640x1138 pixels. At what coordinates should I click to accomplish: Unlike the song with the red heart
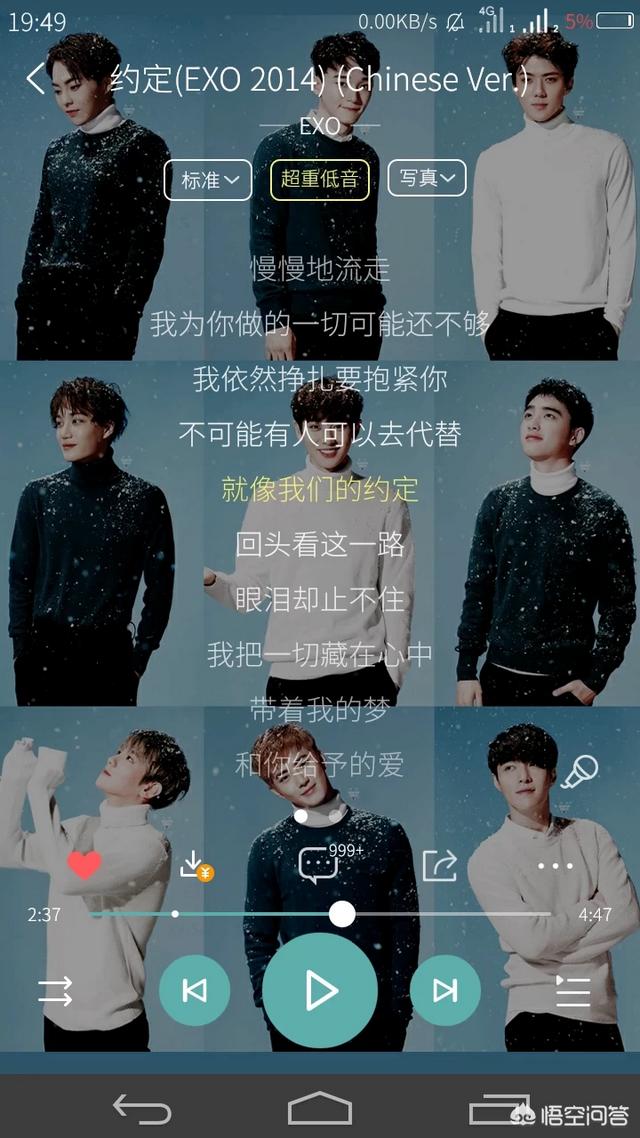tap(85, 865)
